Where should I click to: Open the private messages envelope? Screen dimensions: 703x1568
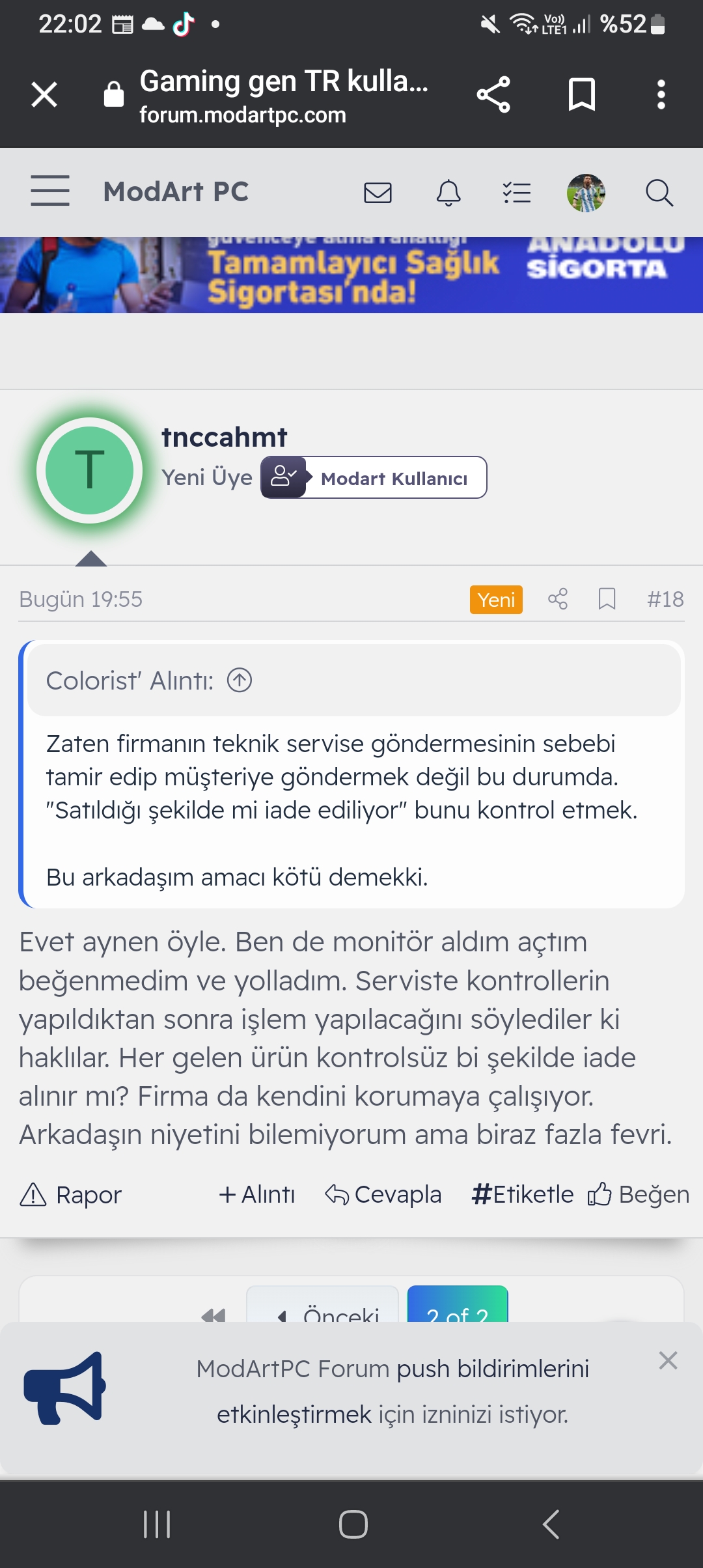tap(378, 193)
